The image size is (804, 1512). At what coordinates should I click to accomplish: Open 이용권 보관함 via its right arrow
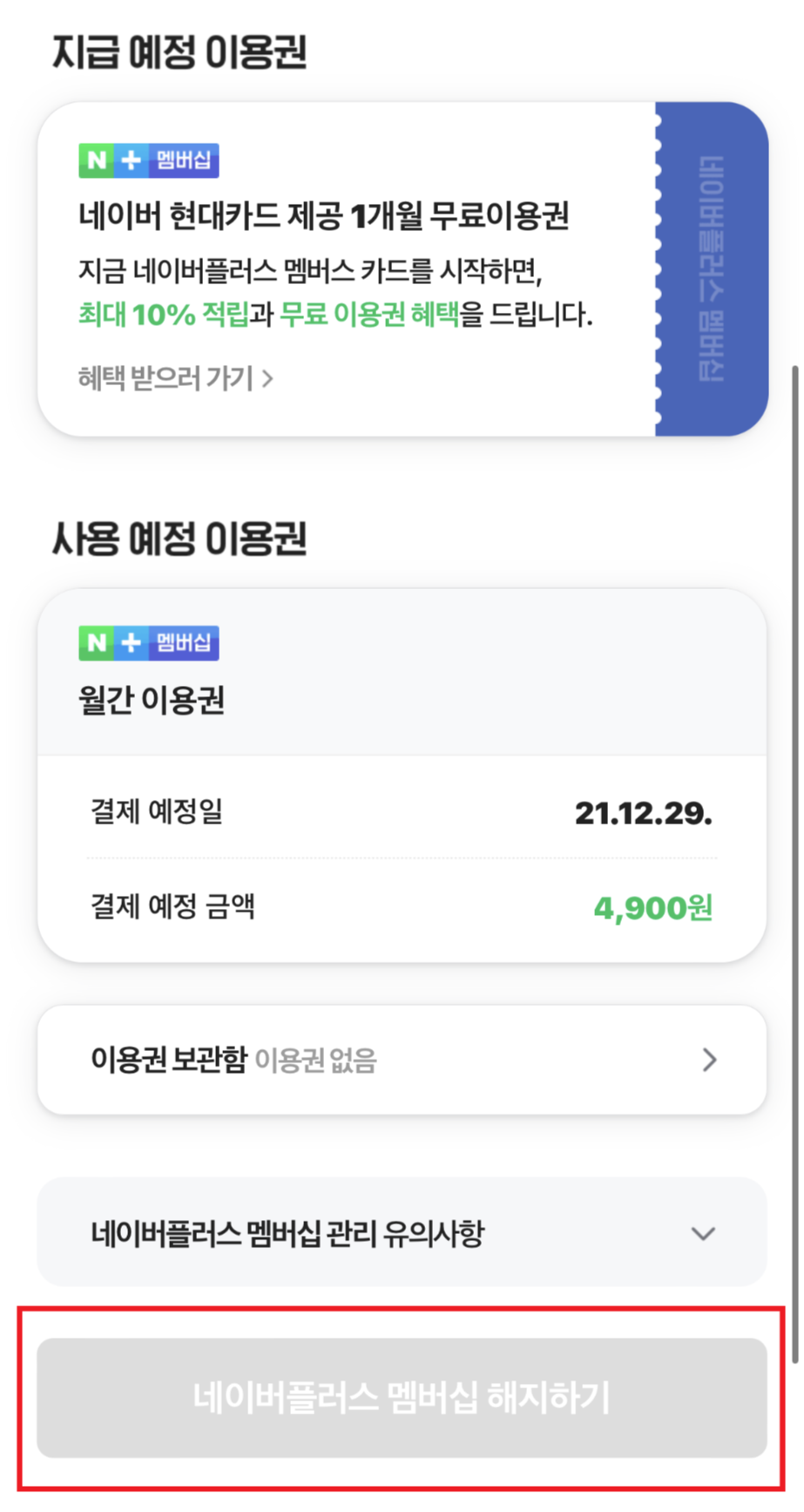(710, 1060)
